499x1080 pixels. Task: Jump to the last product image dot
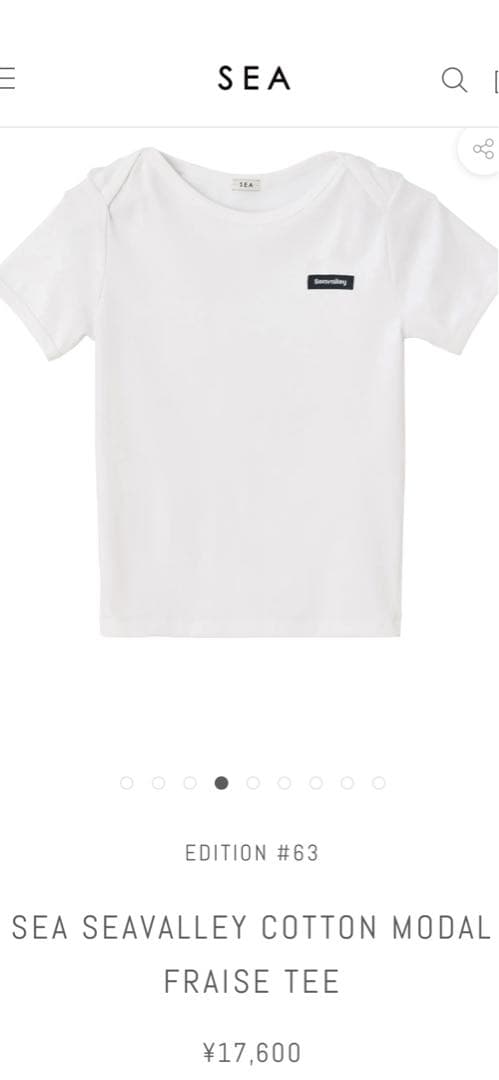(x=379, y=782)
